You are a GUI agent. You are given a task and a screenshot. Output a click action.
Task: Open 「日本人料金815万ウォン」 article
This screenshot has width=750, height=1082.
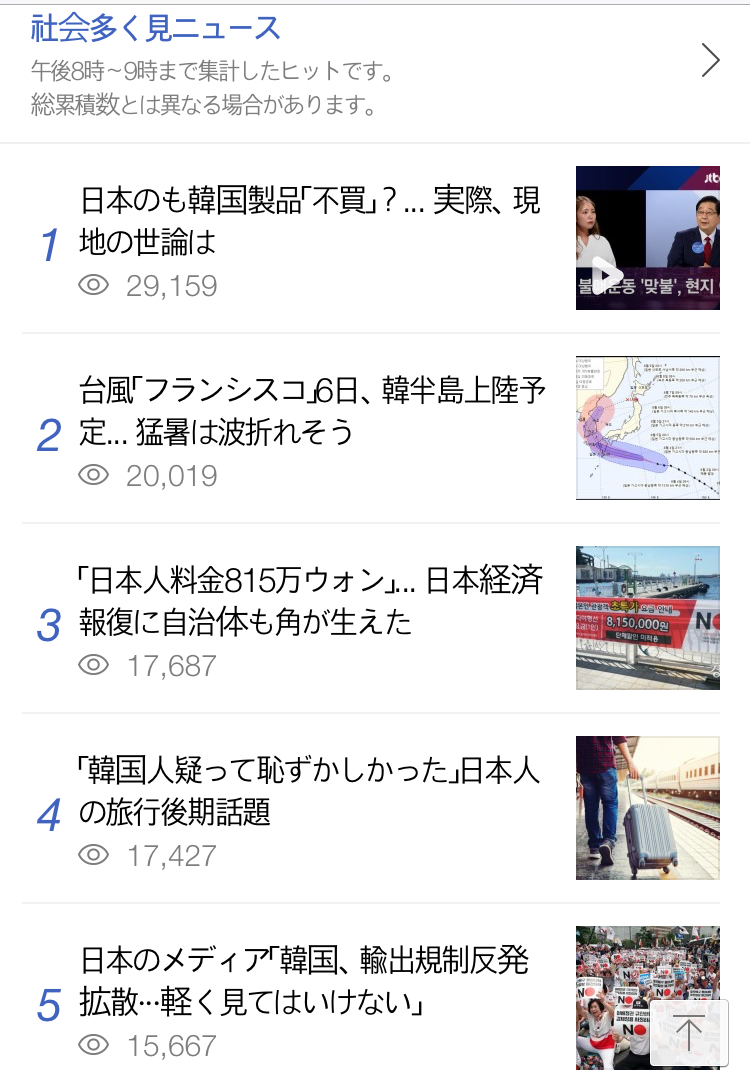click(310, 601)
